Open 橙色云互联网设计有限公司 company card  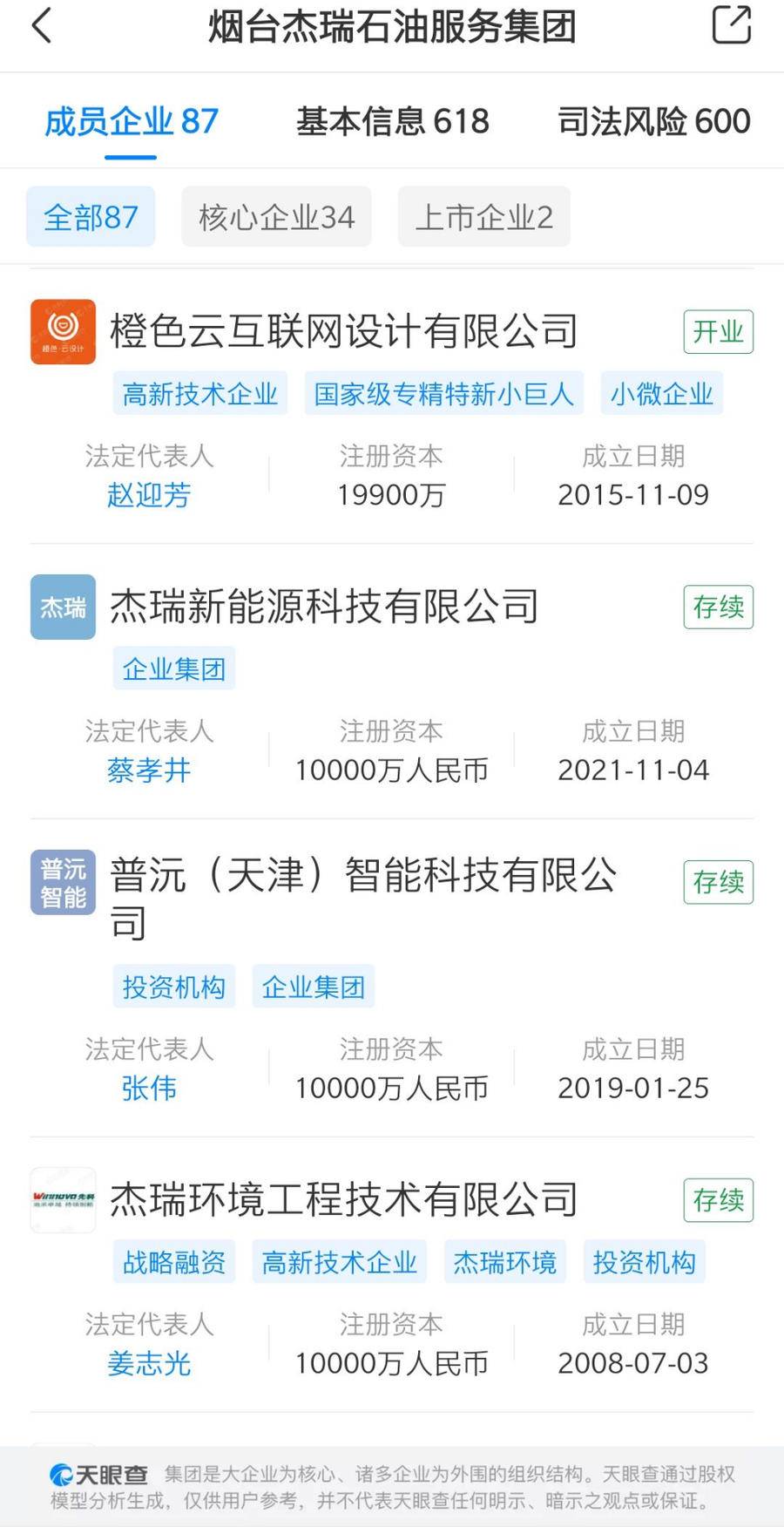(343, 331)
